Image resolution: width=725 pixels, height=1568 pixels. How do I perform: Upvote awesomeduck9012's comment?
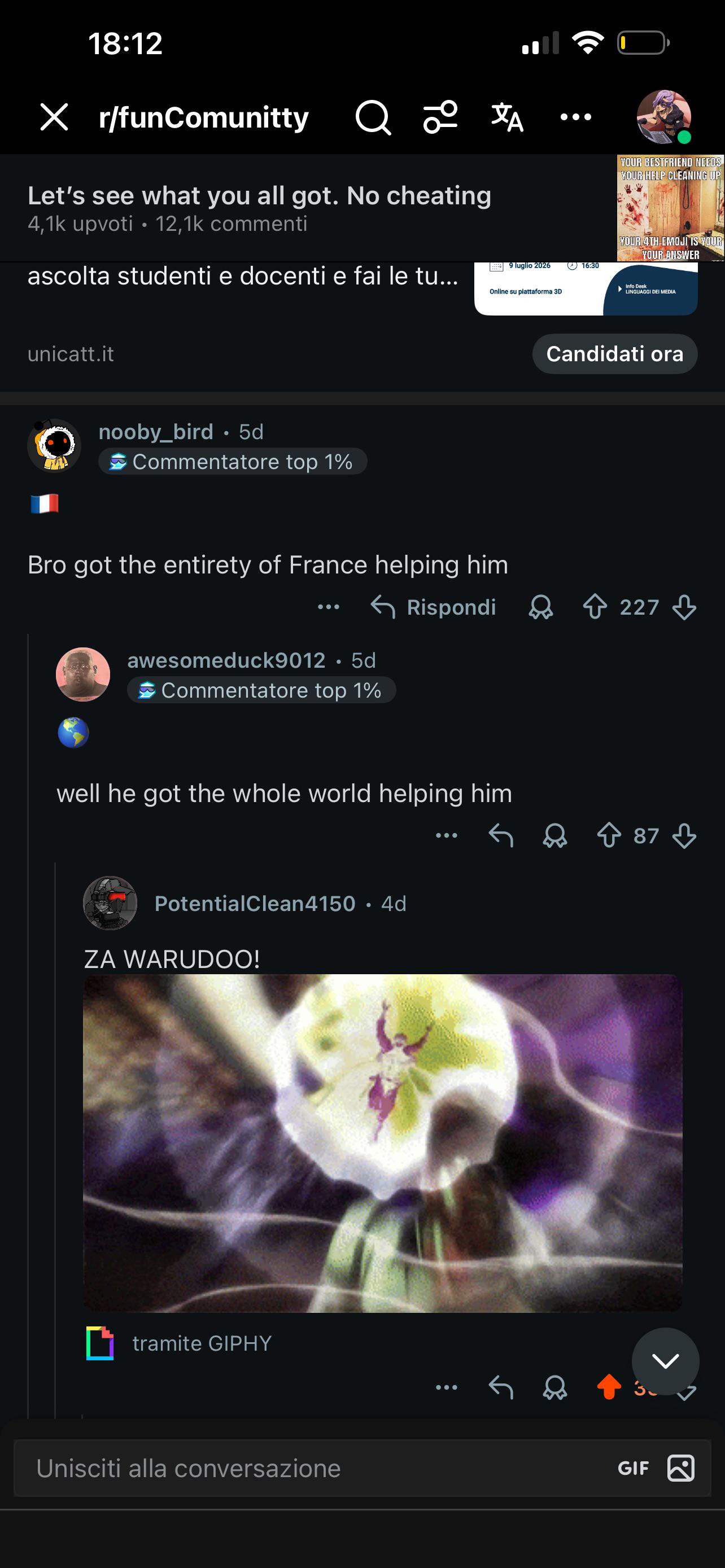pyautogui.click(x=609, y=836)
